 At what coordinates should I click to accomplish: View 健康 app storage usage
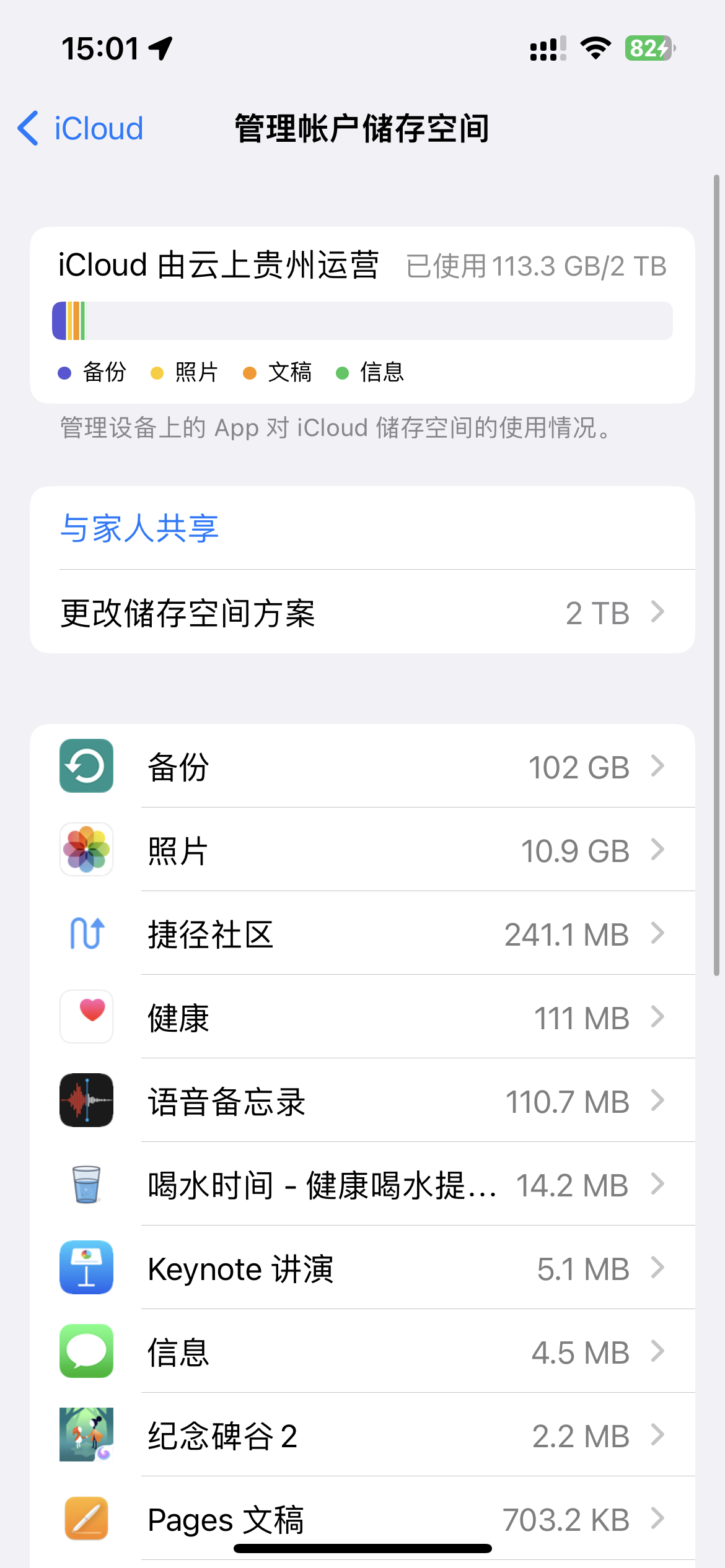coord(362,1017)
